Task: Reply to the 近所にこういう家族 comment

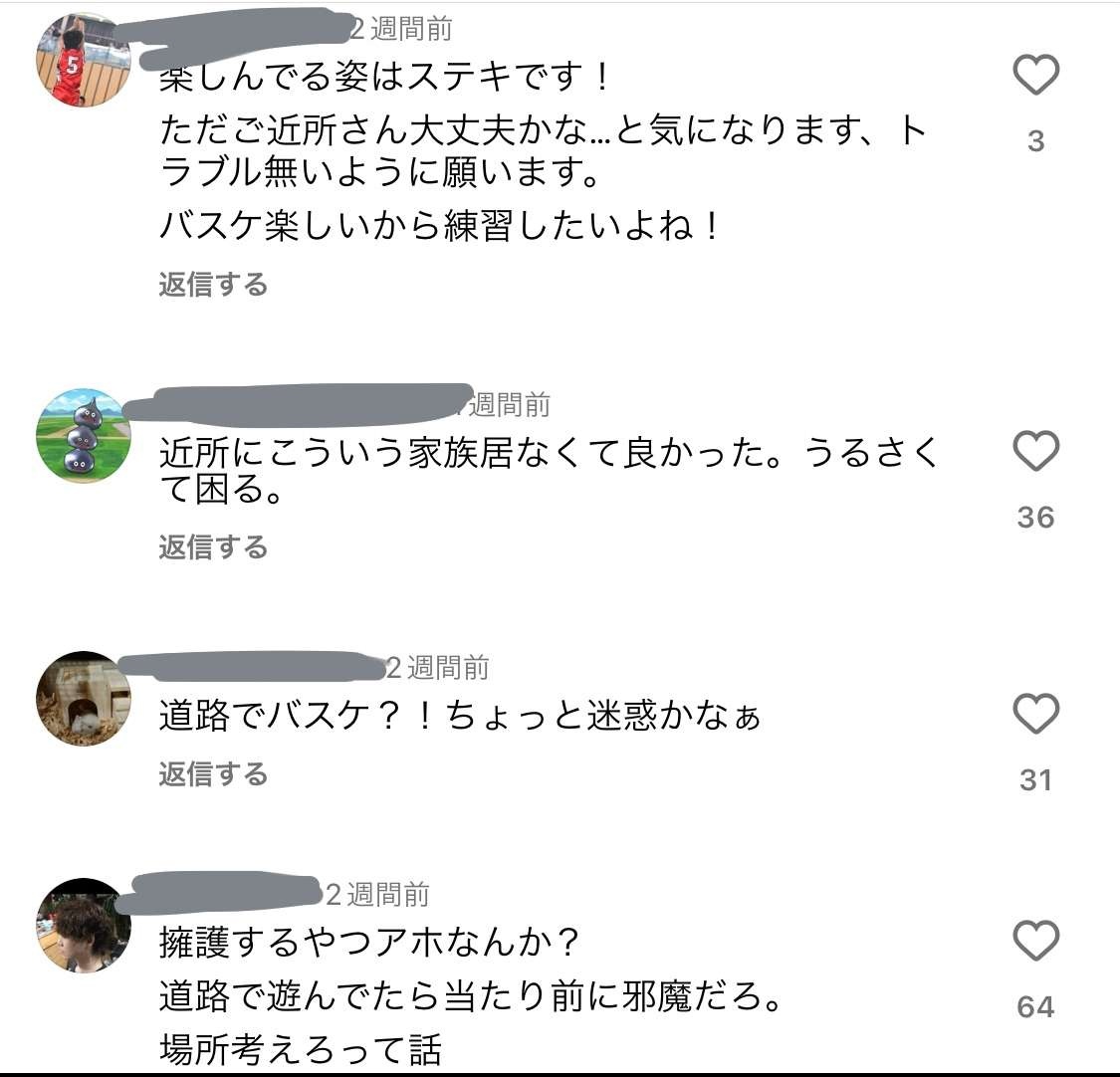Action: [x=213, y=547]
